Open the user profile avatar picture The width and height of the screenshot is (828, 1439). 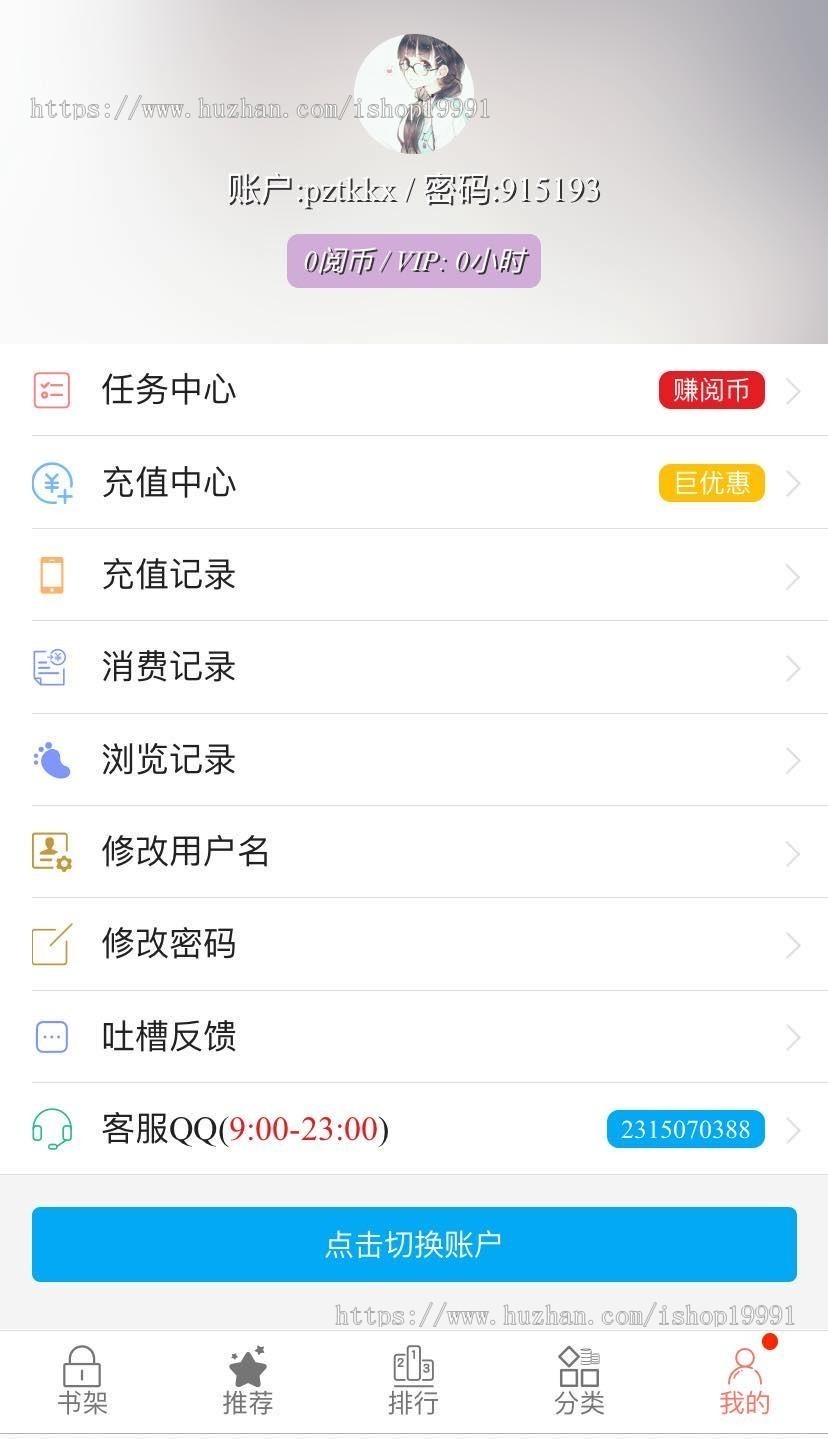(x=414, y=95)
